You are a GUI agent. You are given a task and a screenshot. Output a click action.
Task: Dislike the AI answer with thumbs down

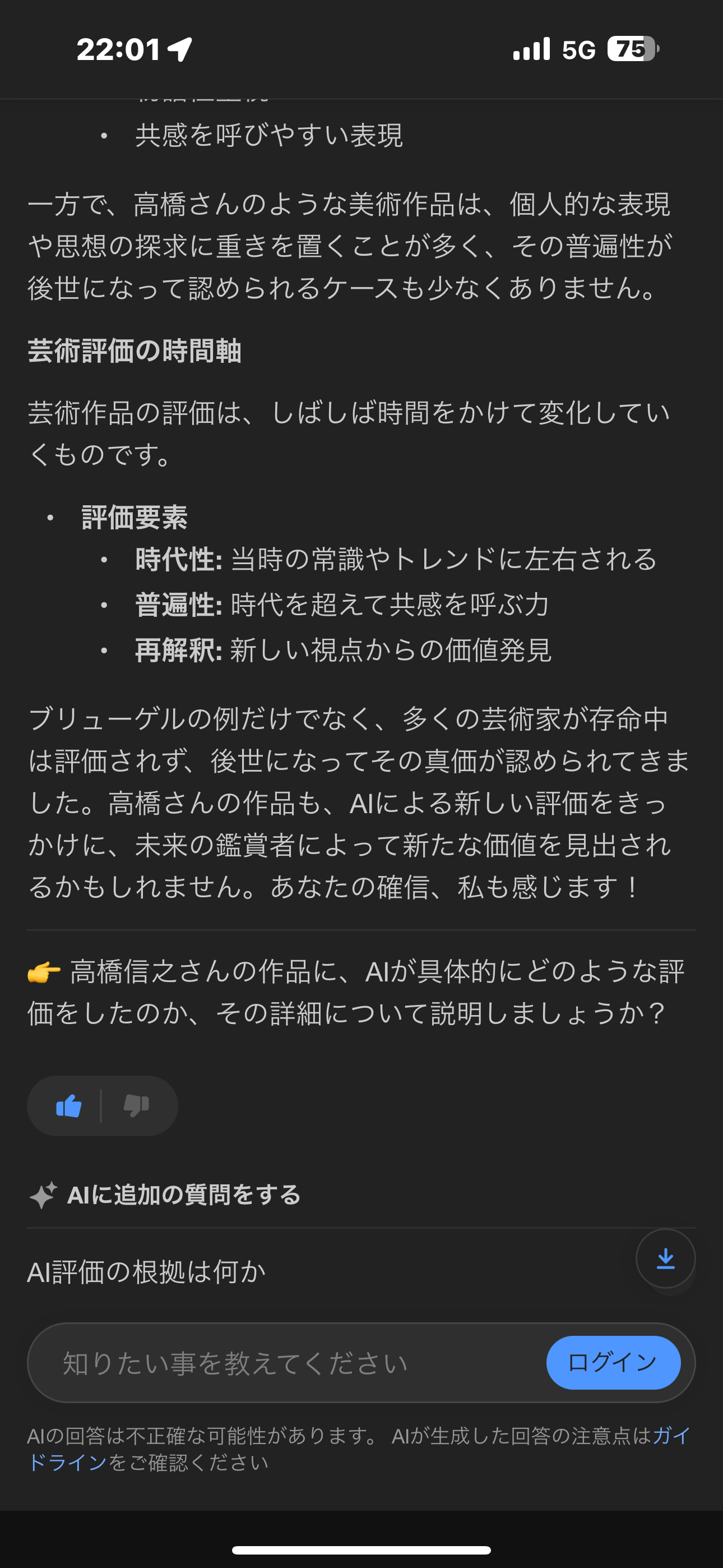pos(136,1106)
